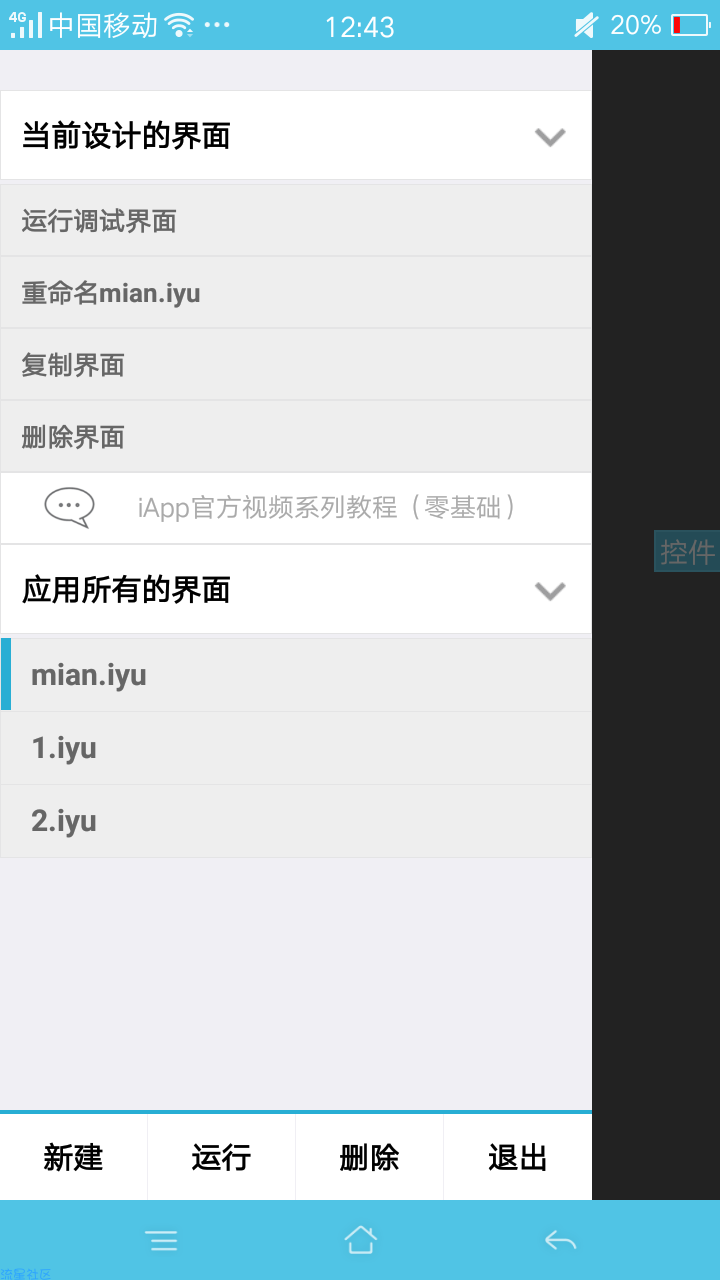Open 运行调试界面 option
The width and height of the screenshot is (720, 1280).
pyautogui.click(x=296, y=221)
